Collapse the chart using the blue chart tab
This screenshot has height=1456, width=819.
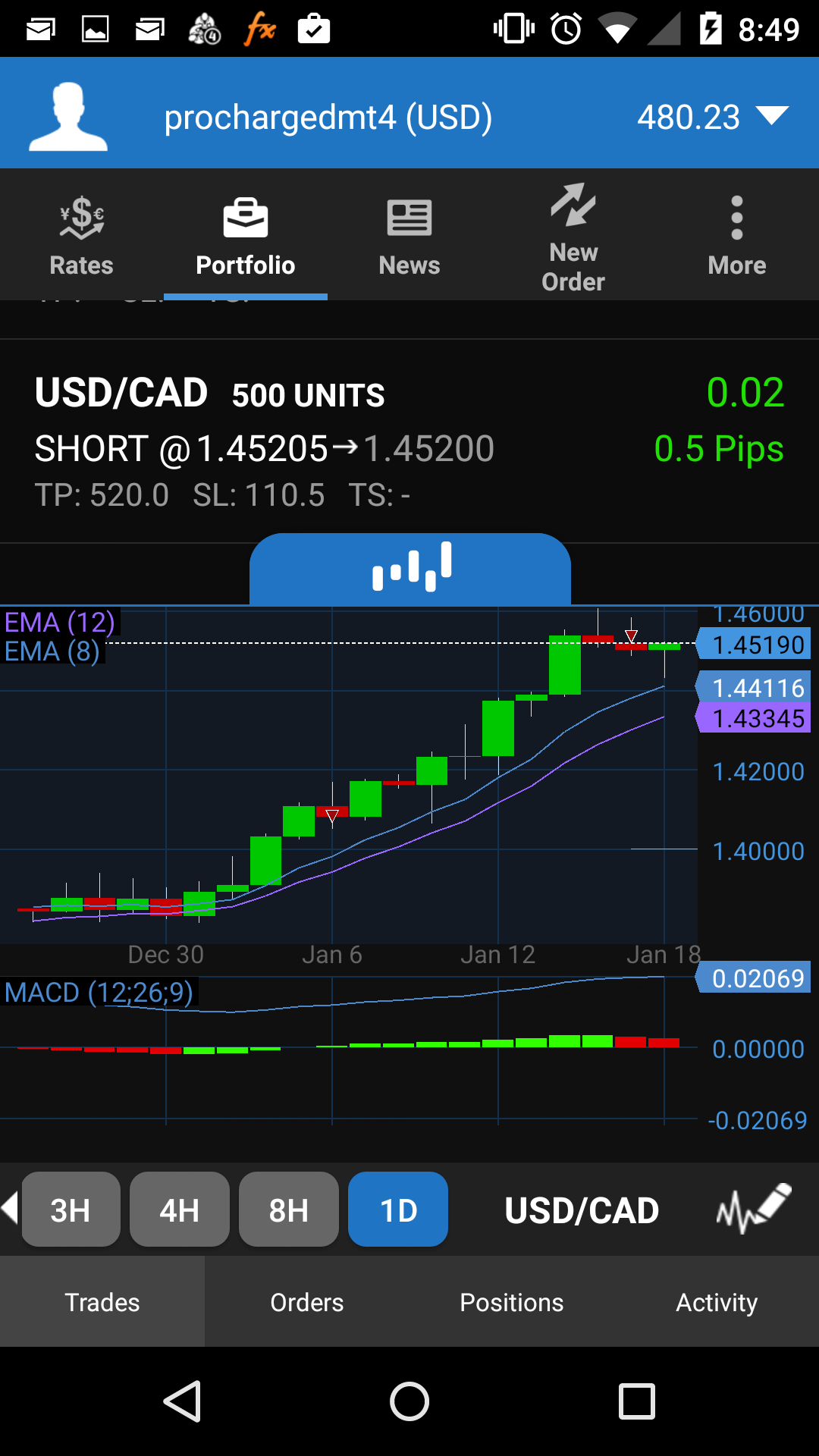click(x=410, y=568)
